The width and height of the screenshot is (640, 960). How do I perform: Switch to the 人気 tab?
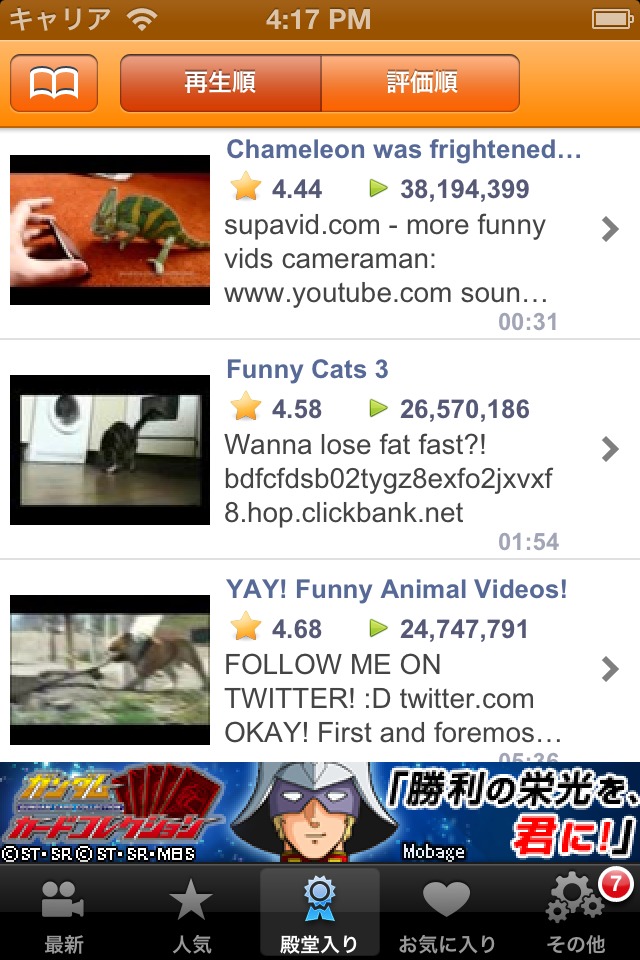pyautogui.click(x=191, y=912)
